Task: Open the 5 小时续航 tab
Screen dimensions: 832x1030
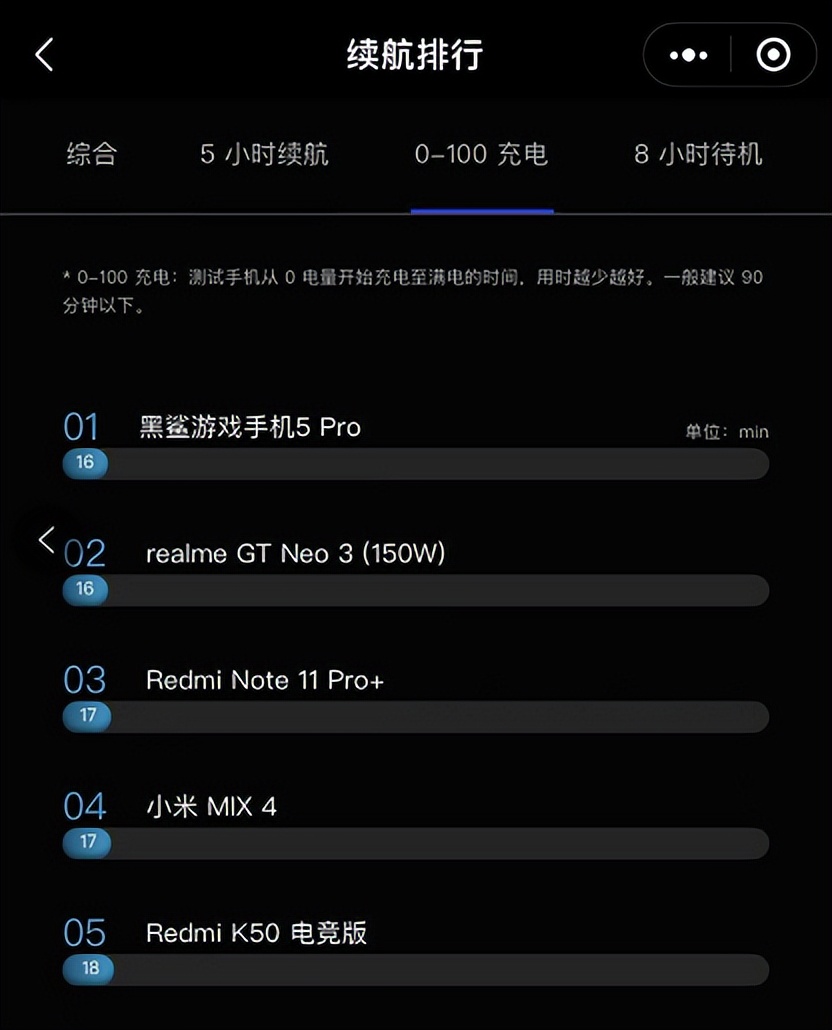Action: point(262,155)
